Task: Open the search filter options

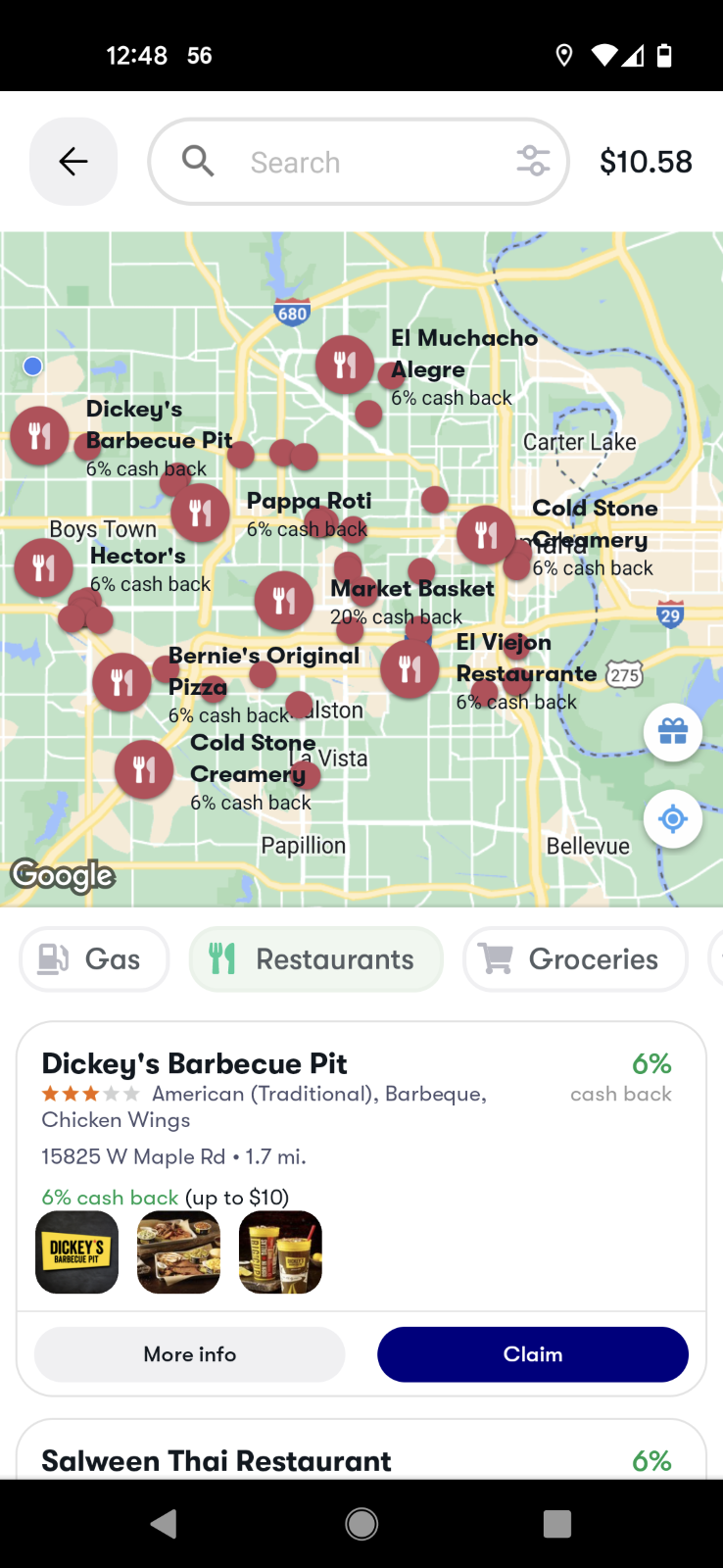Action: [533, 161]
